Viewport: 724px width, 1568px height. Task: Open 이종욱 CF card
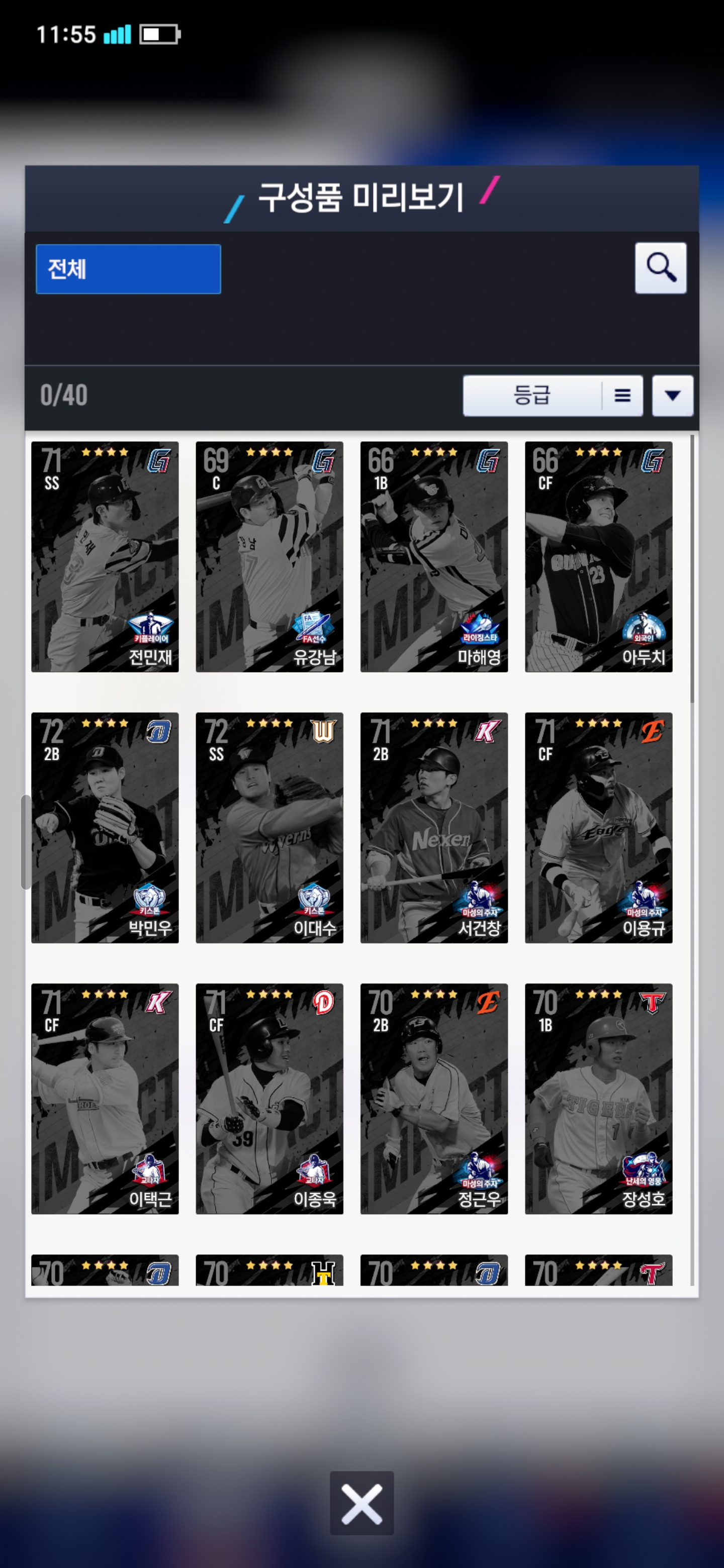[x=269, y=1098]
